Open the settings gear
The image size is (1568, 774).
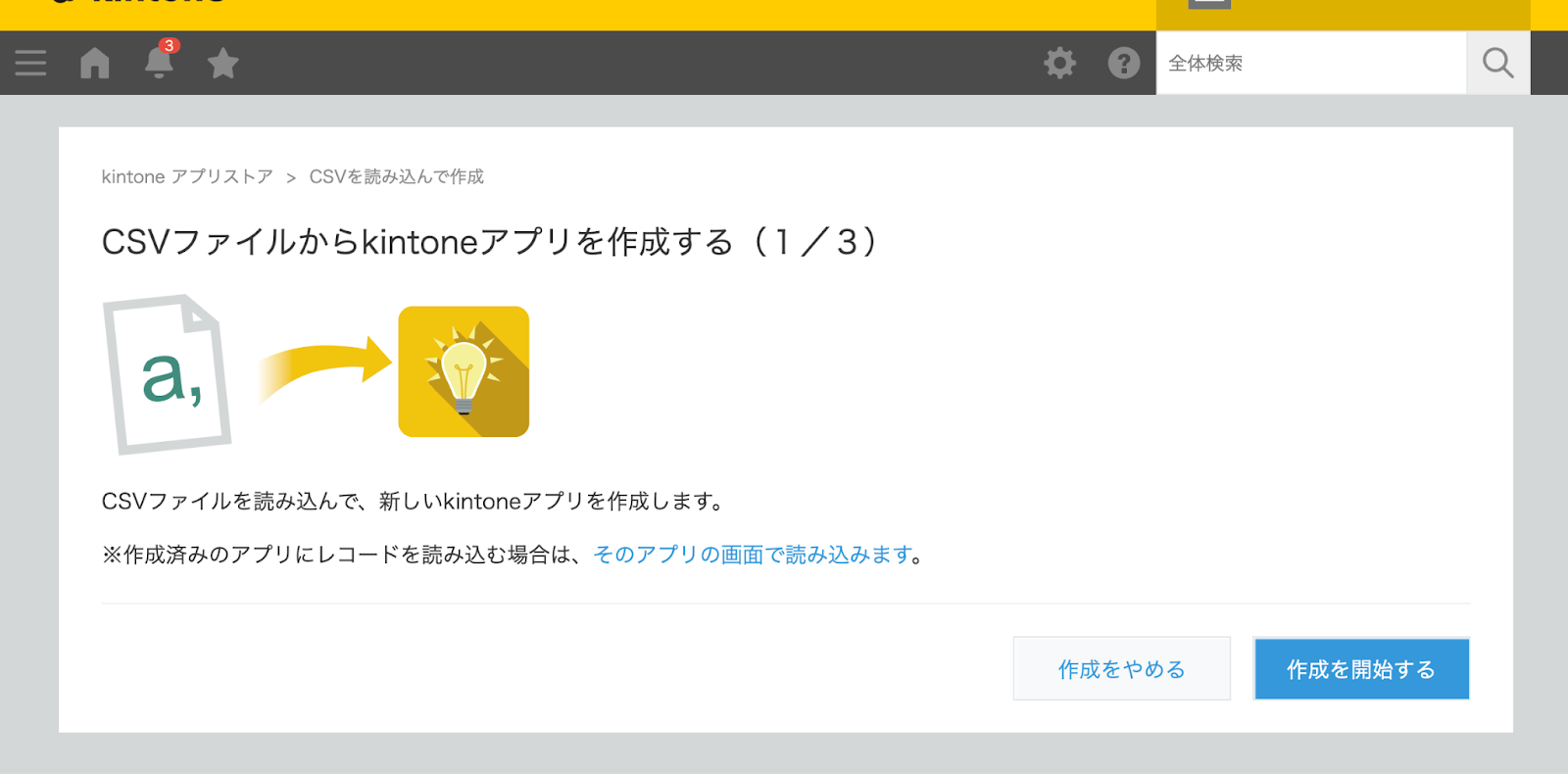[1059, 63]
